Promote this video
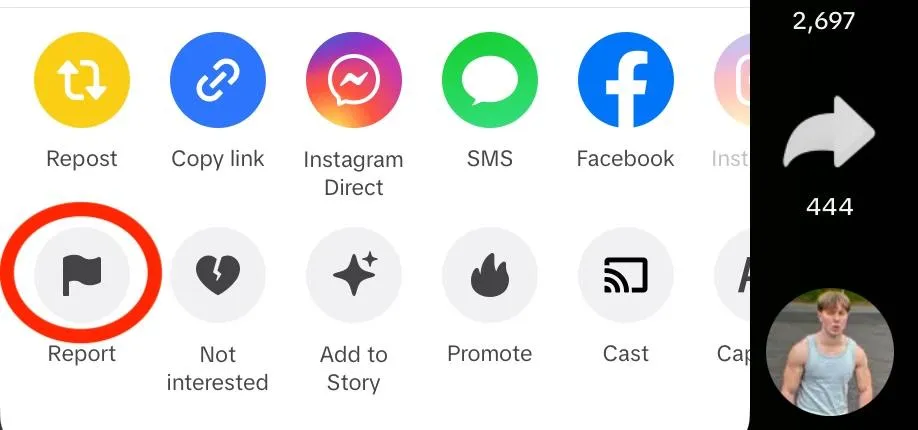Screen dimensions: 918x430 [x=490, y=274]
